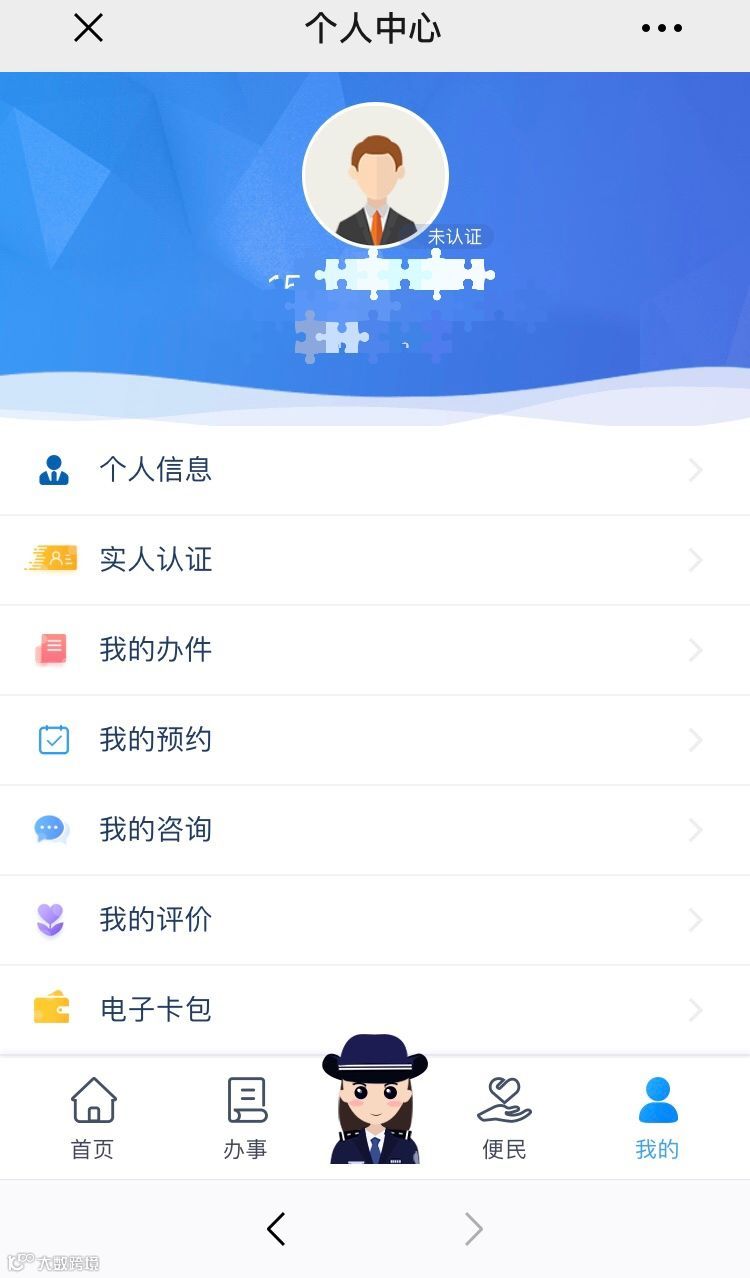This screenshot has height=1278, width=750.
Task: Open 我的咨询 inquiries
Action: tap(375, 830)
